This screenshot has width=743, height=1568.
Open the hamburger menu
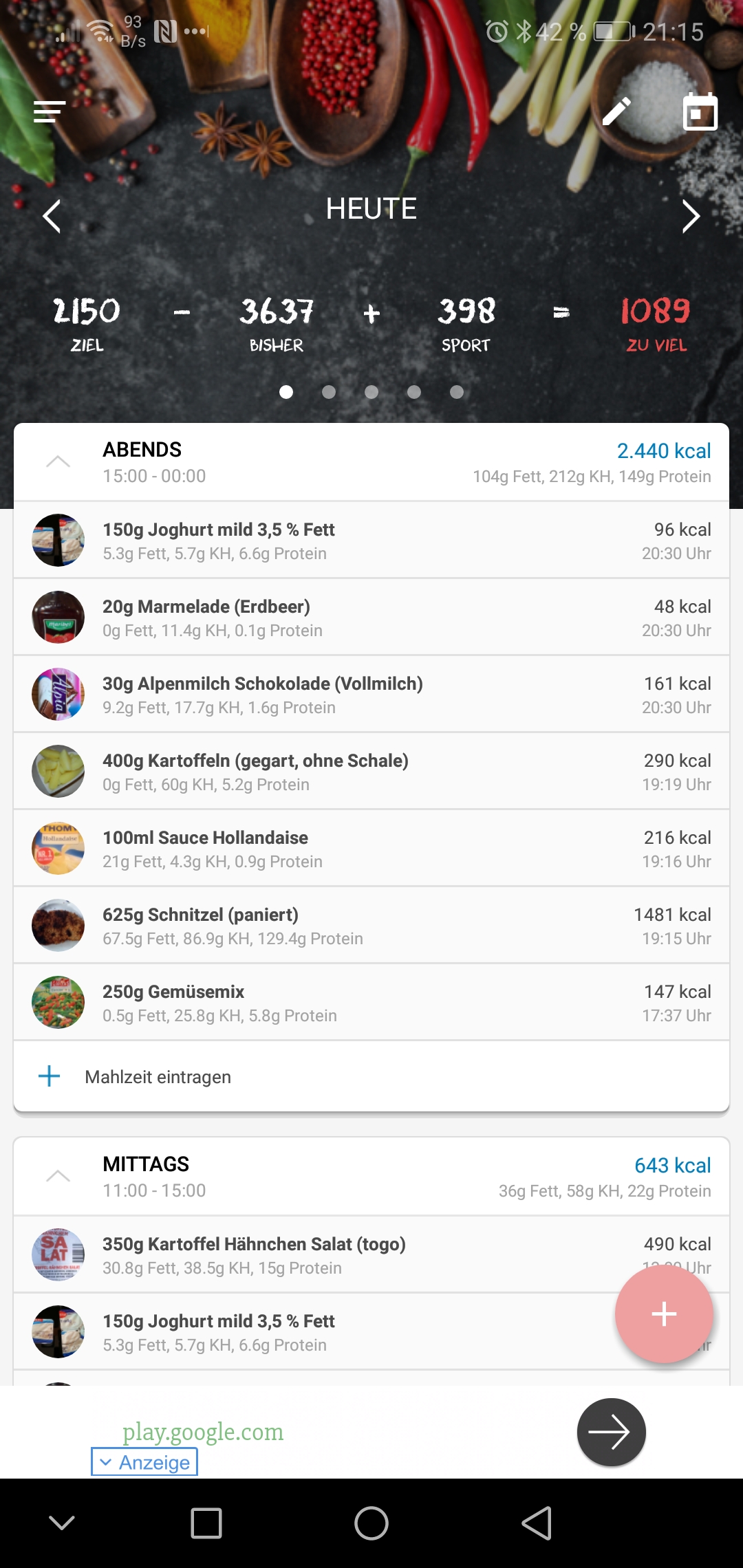50,111
